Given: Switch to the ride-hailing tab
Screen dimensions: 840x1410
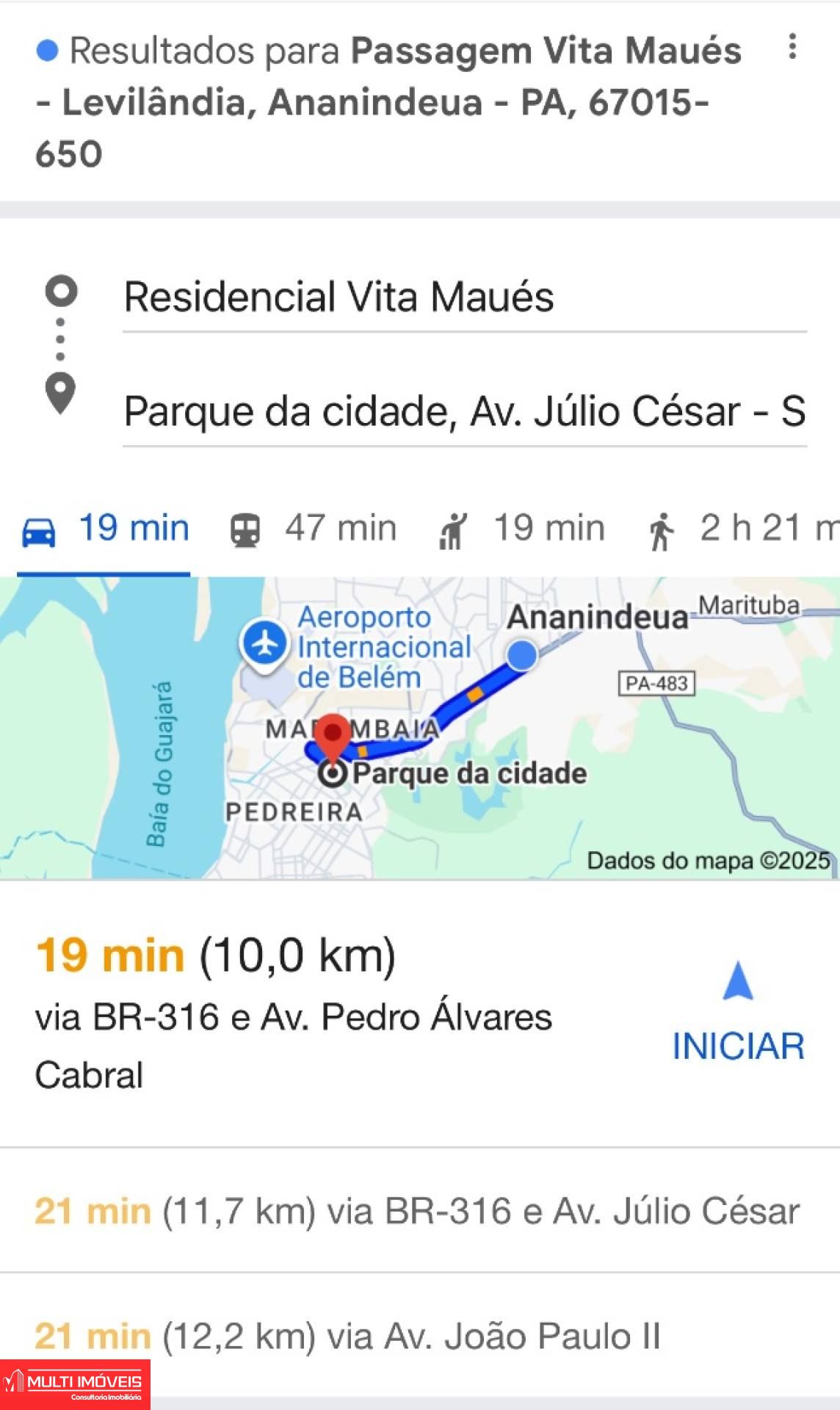Looking at the screenshot, I should [x=521, y=529].
